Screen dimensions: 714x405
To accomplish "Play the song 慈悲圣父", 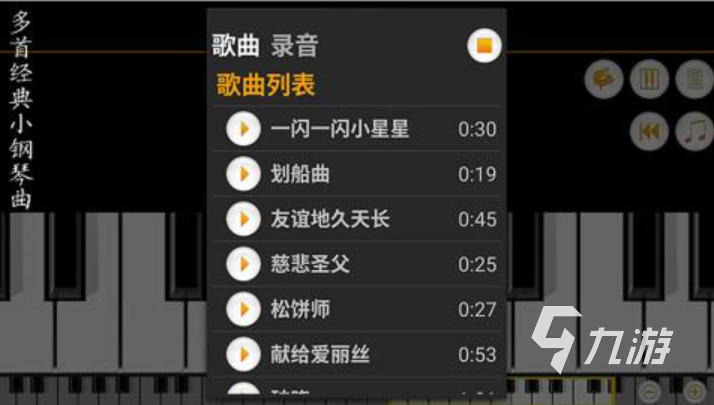I will pyautogui.click(x=242, y=264).
